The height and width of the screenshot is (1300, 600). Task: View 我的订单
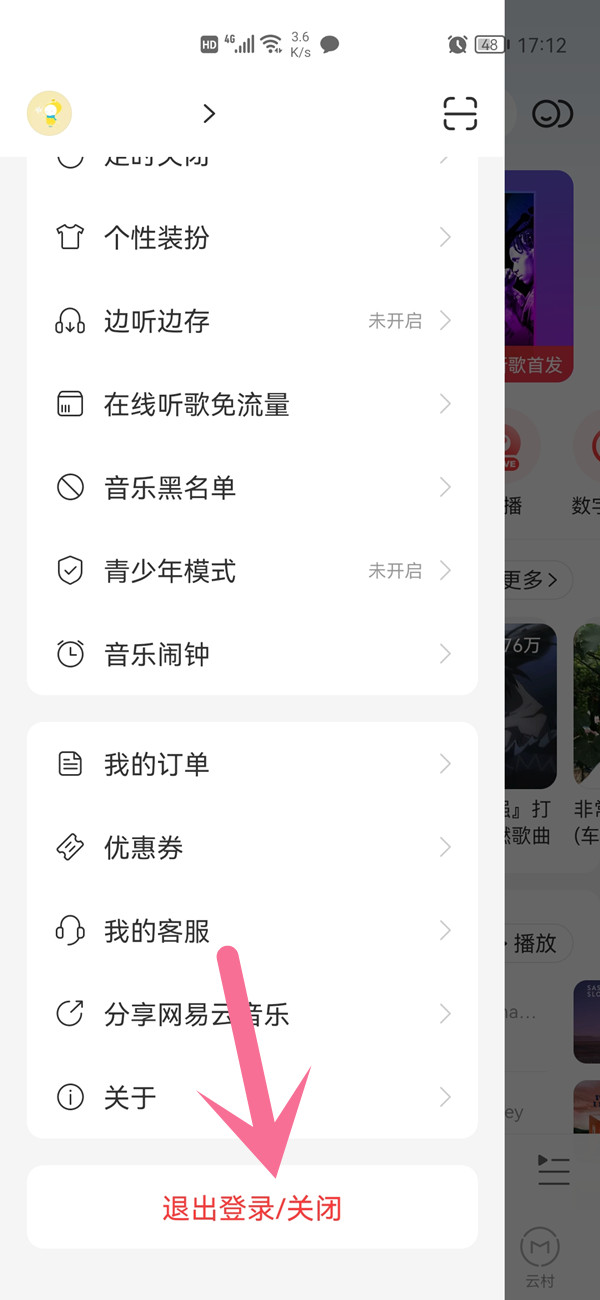point(252,765)
